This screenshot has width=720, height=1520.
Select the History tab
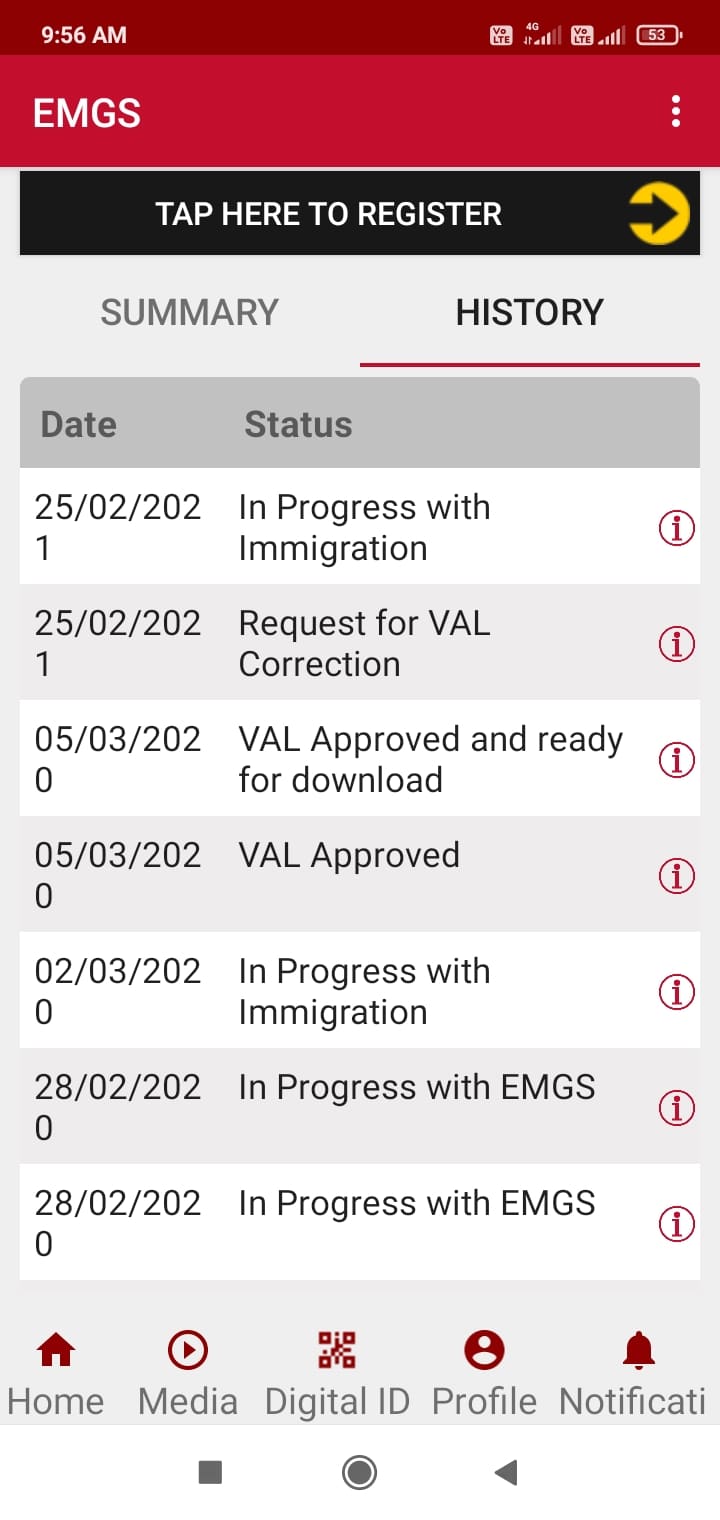(529, 312)
